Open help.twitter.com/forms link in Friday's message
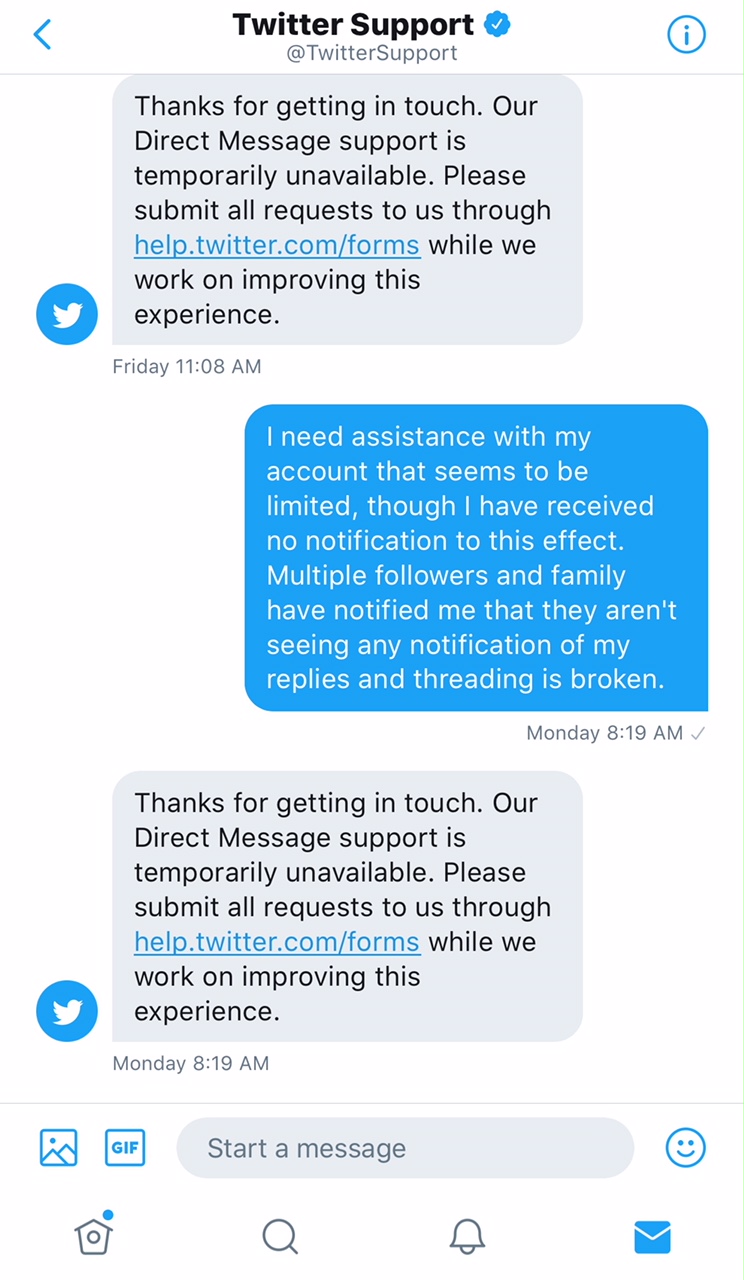Viewport: 744px width, 1280px height. pos(277,245)
